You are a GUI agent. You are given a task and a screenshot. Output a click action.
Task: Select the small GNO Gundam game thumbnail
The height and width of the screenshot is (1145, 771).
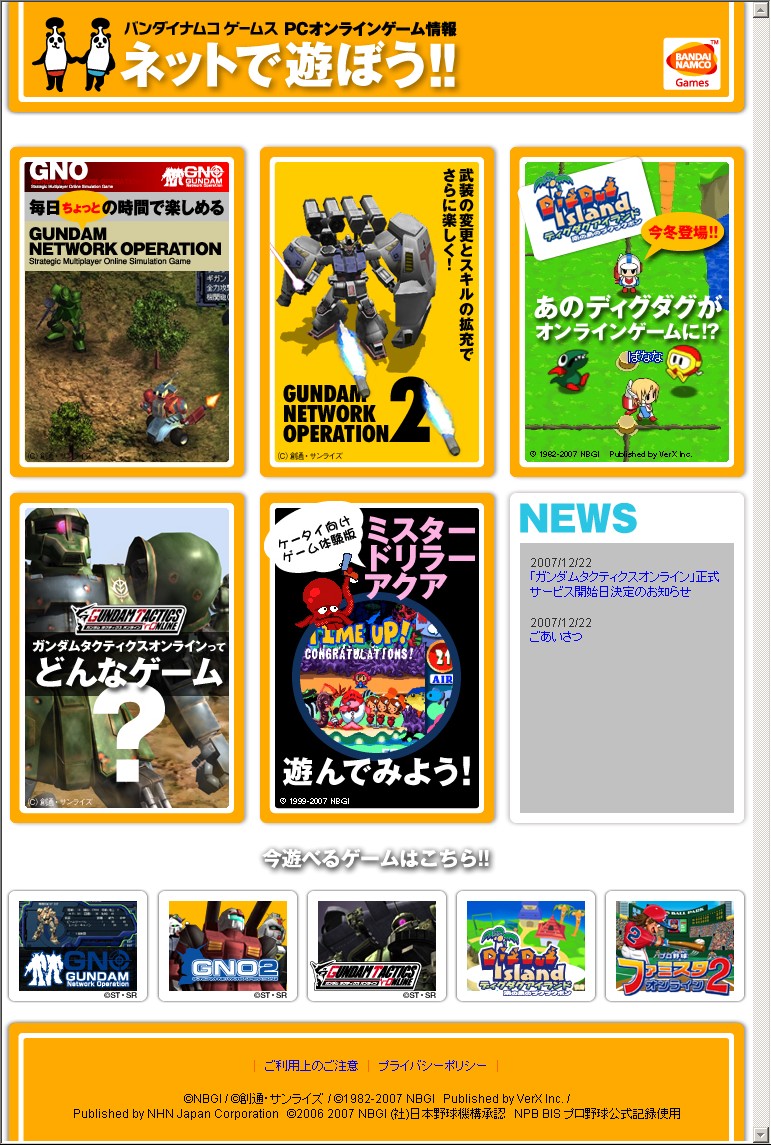click(78, 945)
